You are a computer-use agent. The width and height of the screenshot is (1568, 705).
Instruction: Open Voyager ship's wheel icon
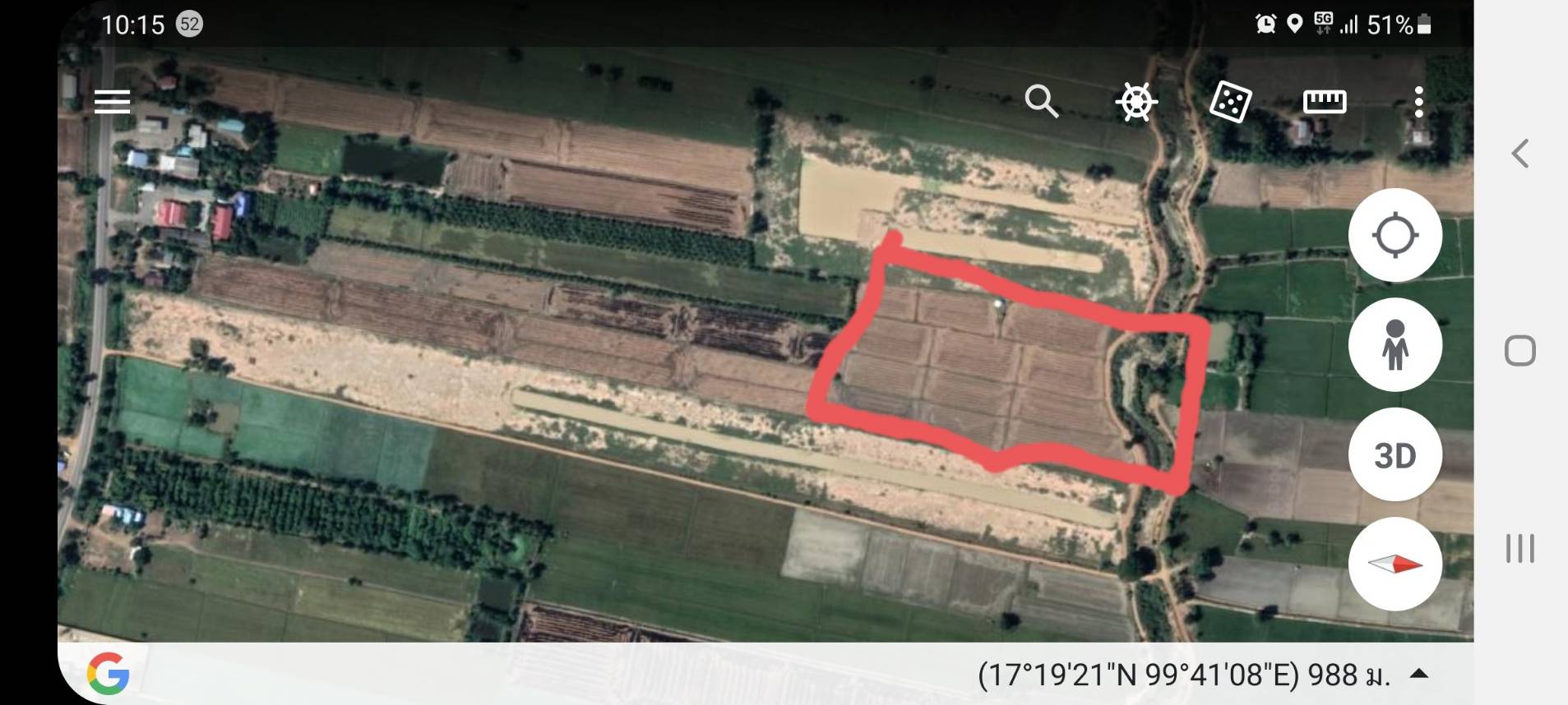1136,102
